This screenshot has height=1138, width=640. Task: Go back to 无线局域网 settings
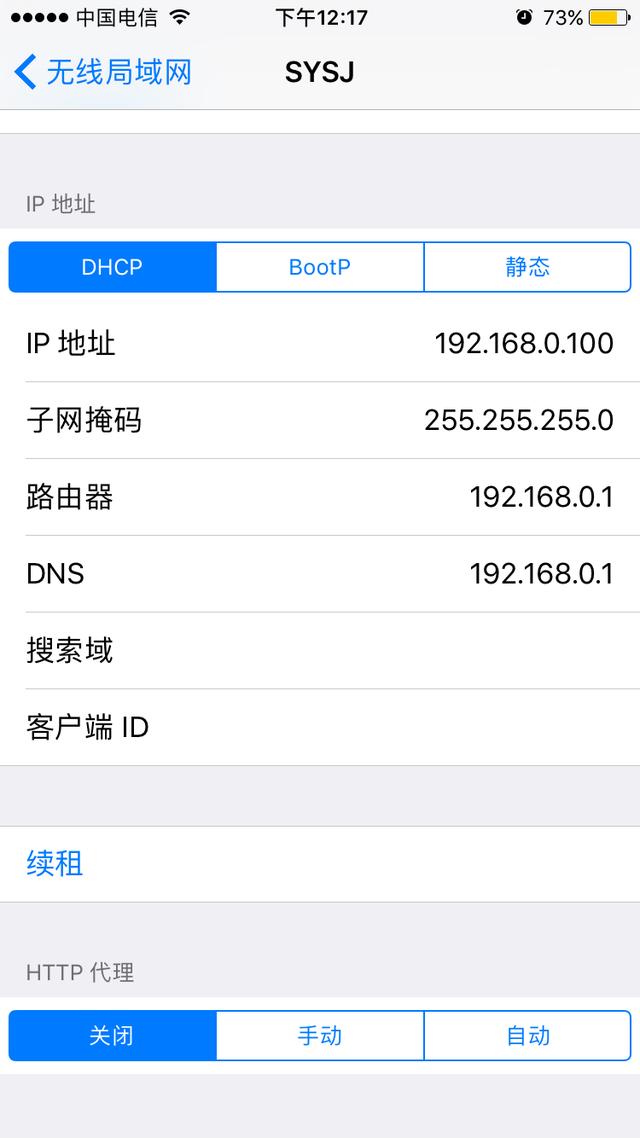tap(102, 72)
